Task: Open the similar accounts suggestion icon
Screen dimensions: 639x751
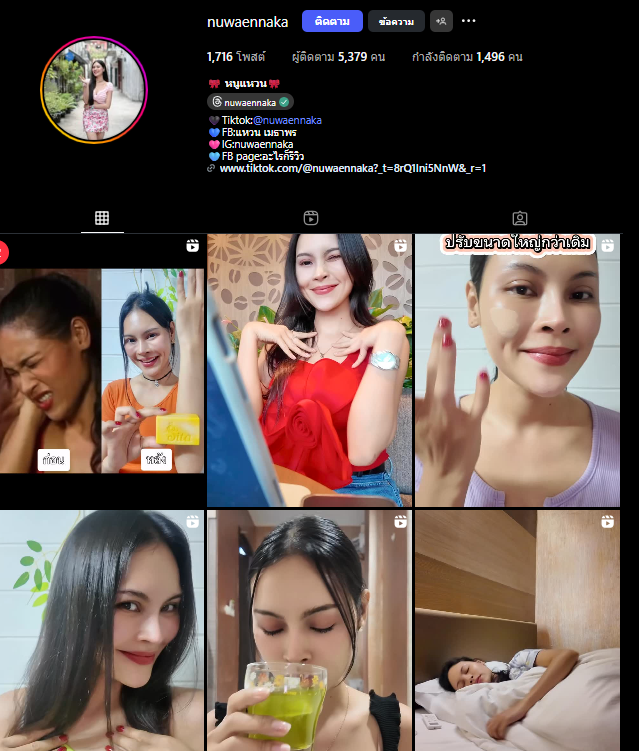Action: (x=441, y=21)
